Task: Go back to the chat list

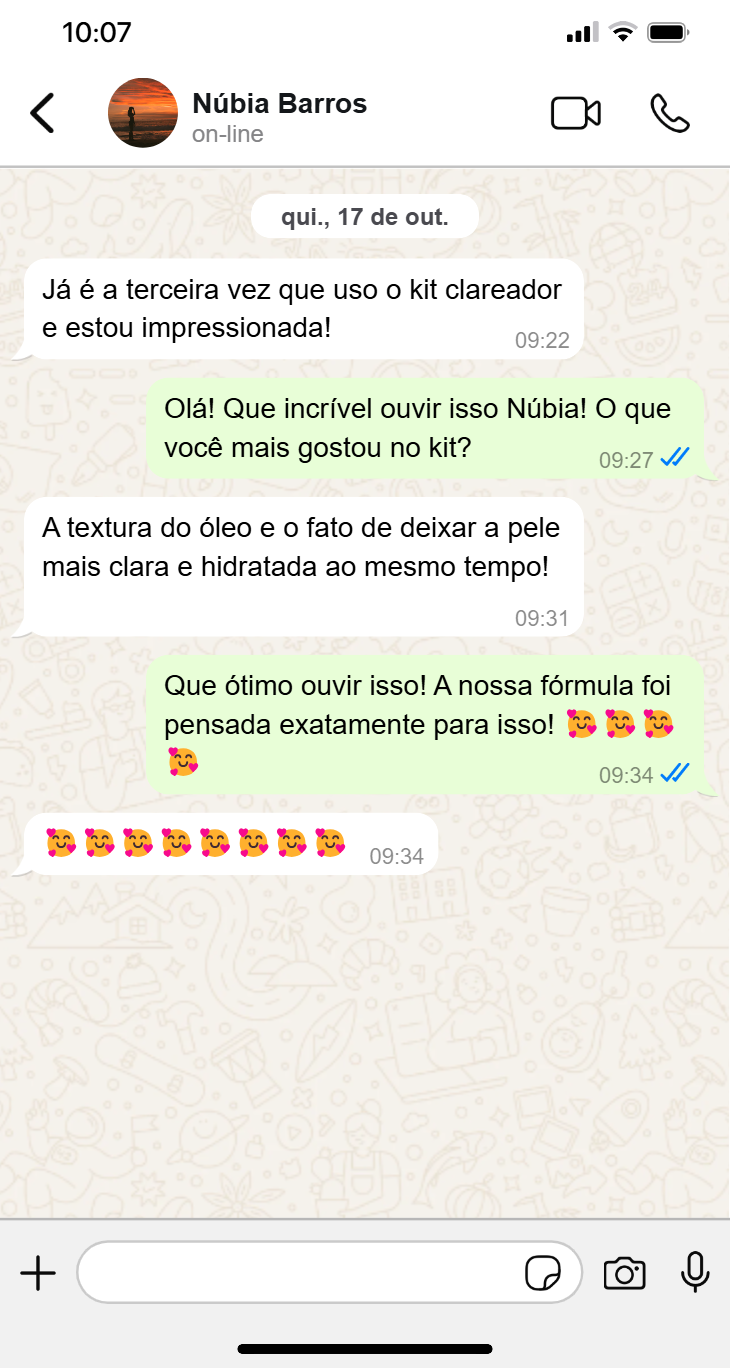Action: click(x=43, y=113)
